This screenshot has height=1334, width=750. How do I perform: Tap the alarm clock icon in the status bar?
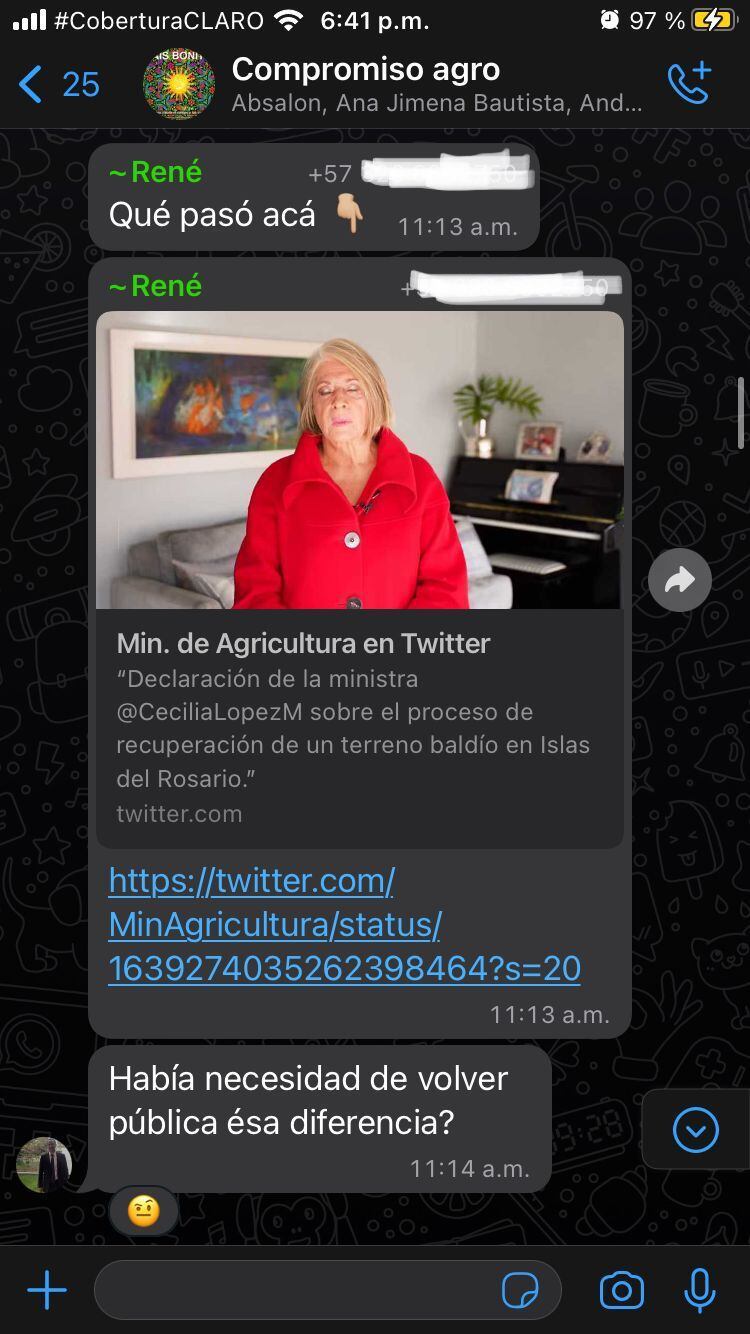[x=611, y=18]
